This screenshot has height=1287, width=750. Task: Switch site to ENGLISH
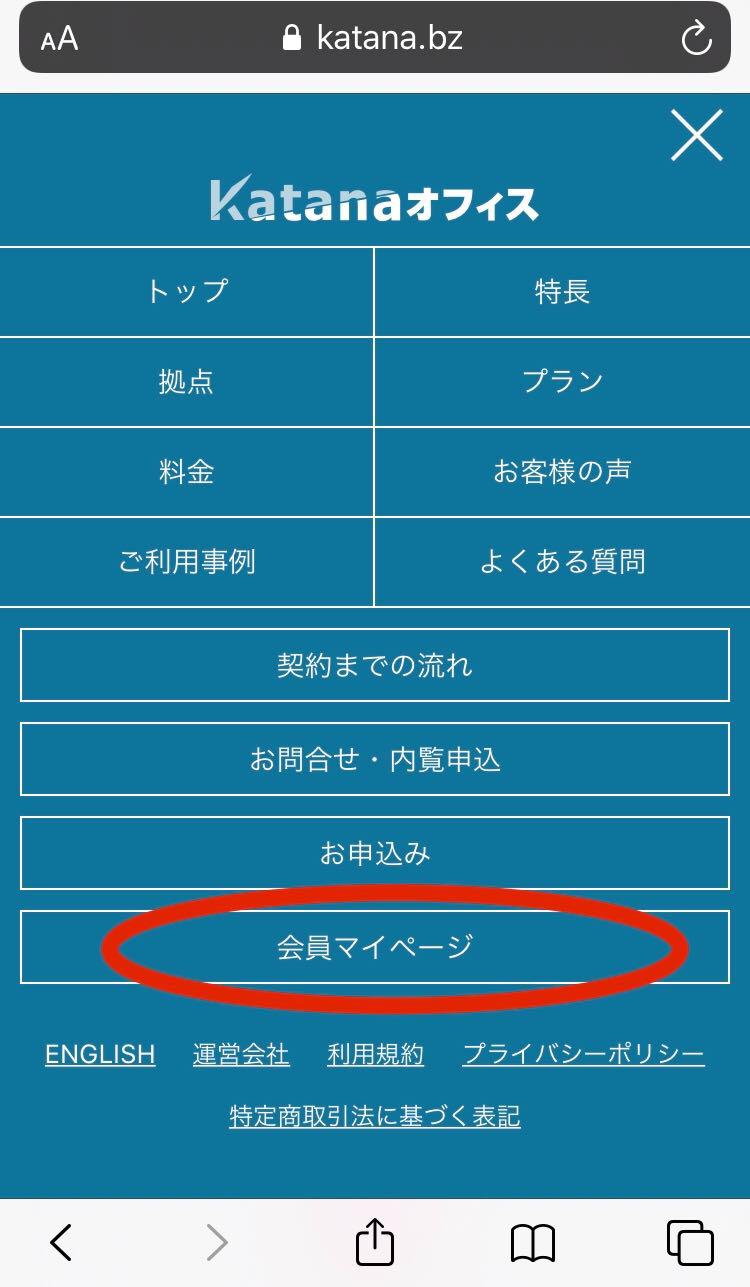[x=100, y=1054]
